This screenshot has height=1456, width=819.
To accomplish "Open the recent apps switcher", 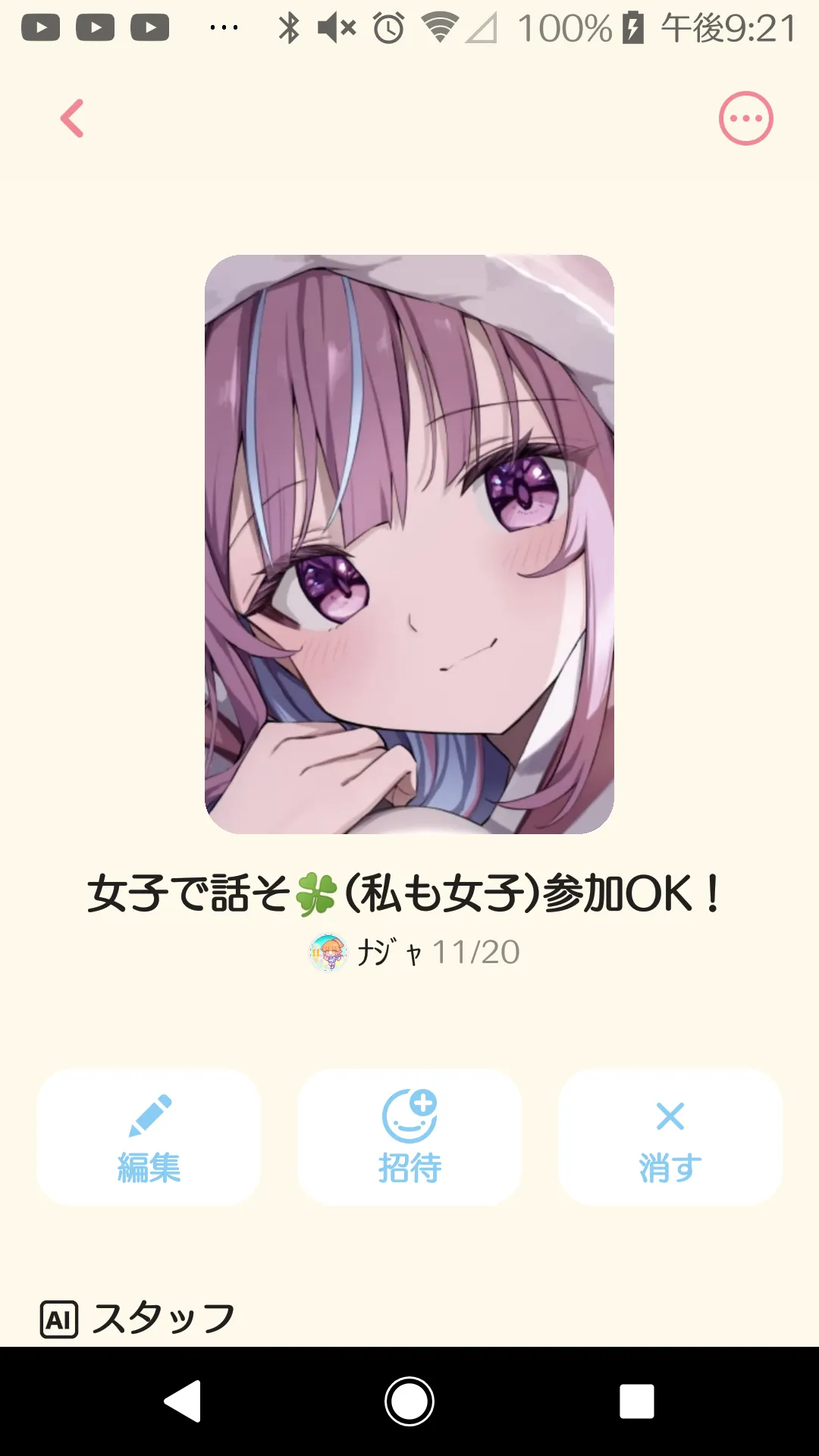I will [636, 1401].
